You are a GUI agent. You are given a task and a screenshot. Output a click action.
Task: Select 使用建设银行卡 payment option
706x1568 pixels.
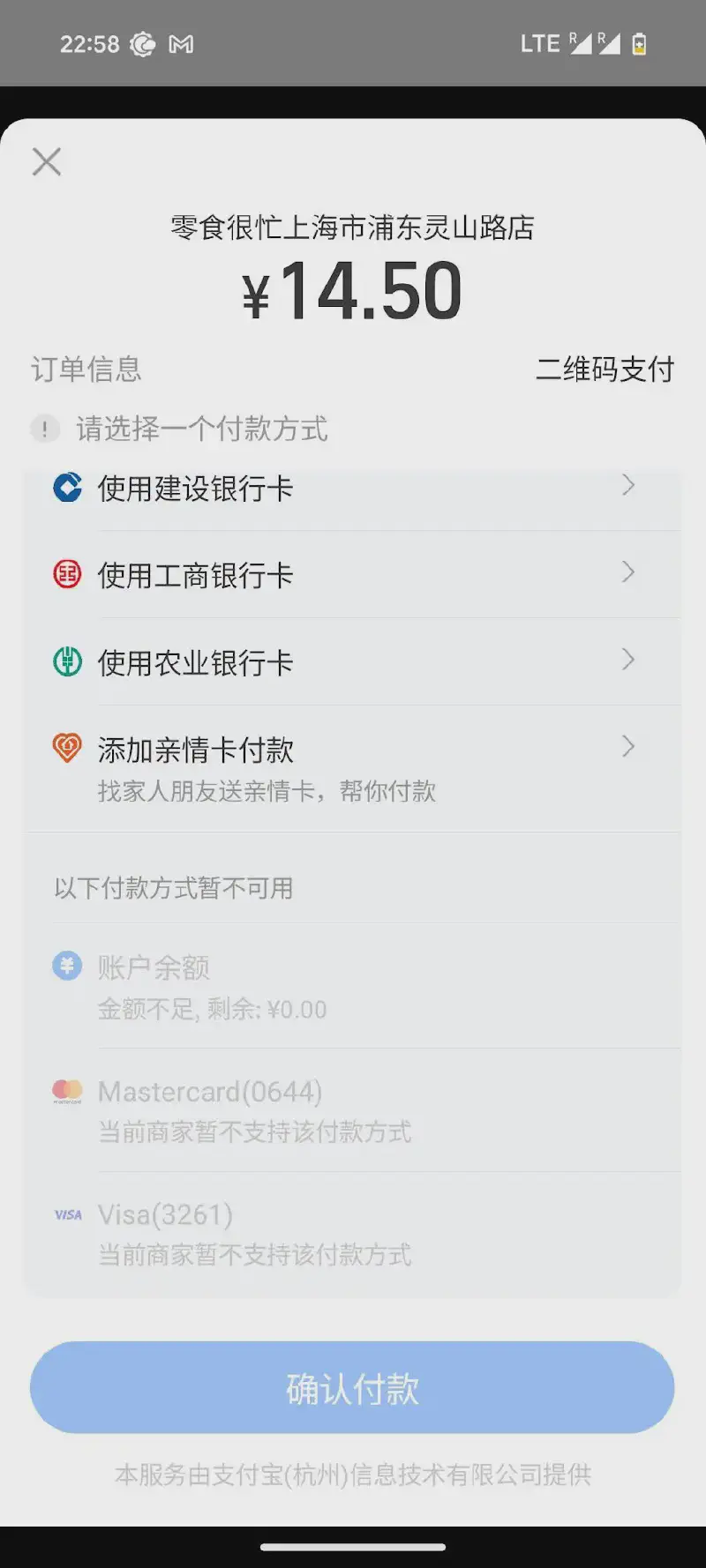[353, 489]
